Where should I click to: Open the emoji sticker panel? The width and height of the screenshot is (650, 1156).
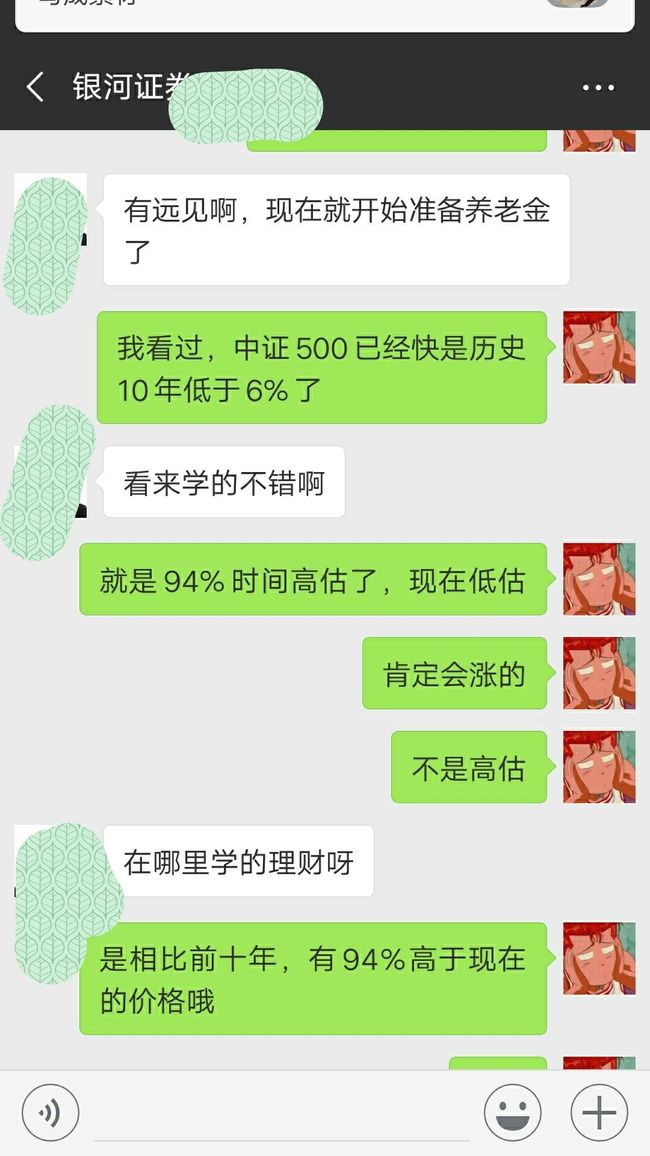(x=512, y=1113)
